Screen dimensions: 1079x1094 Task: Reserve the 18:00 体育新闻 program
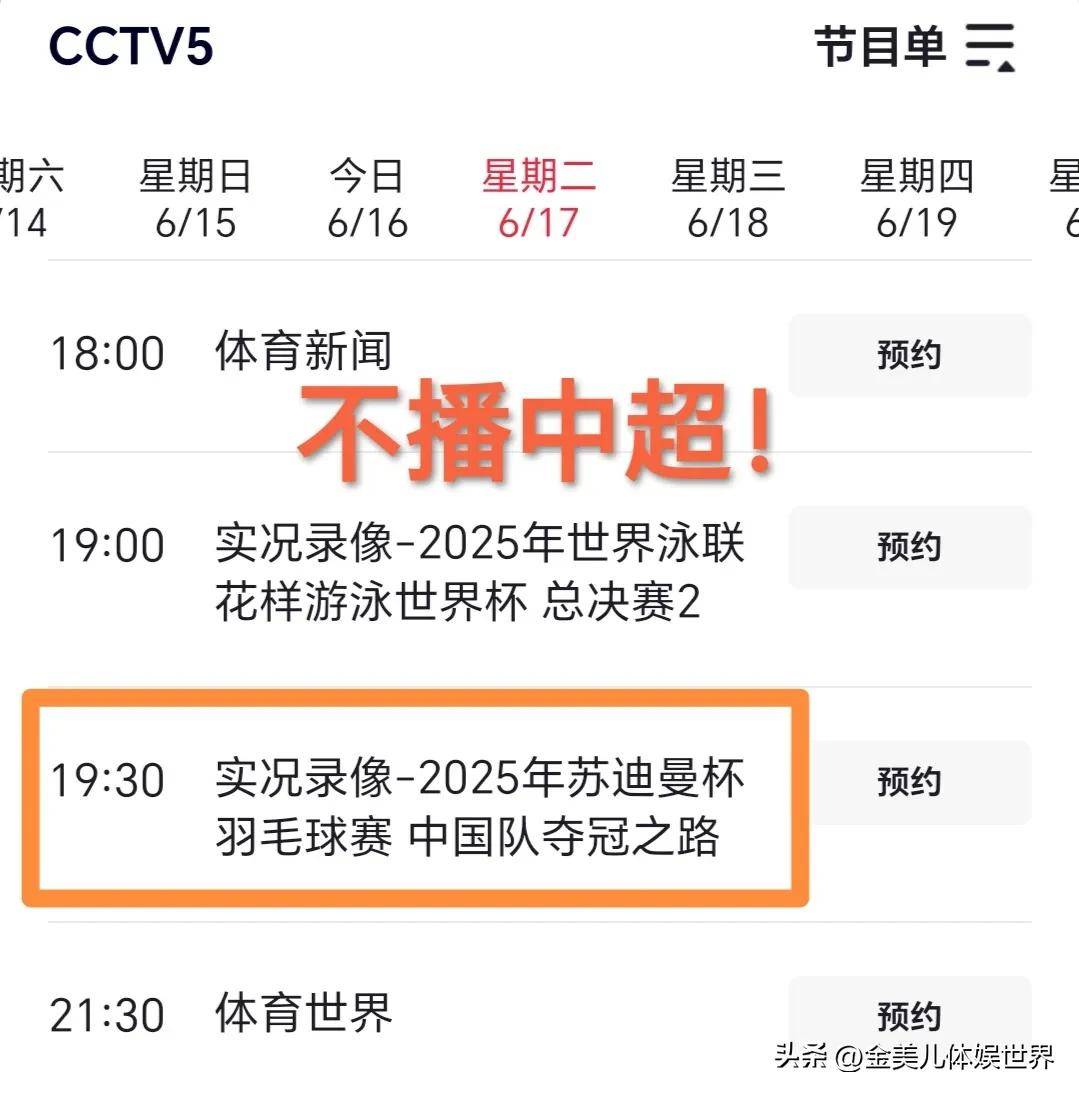909,355
